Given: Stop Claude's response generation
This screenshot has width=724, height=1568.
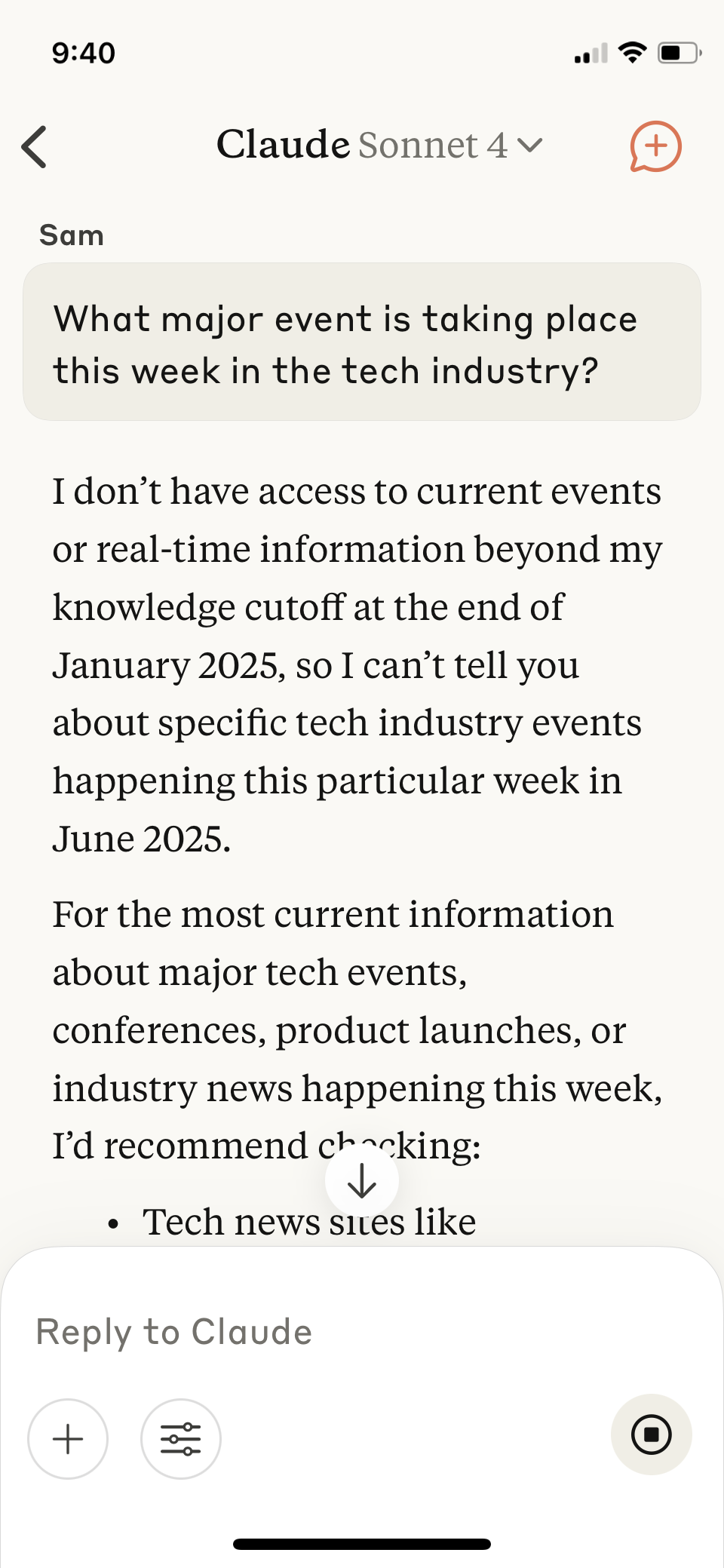Looking at the screenshot, I should pyautogui.click(x=652, y=1435).
